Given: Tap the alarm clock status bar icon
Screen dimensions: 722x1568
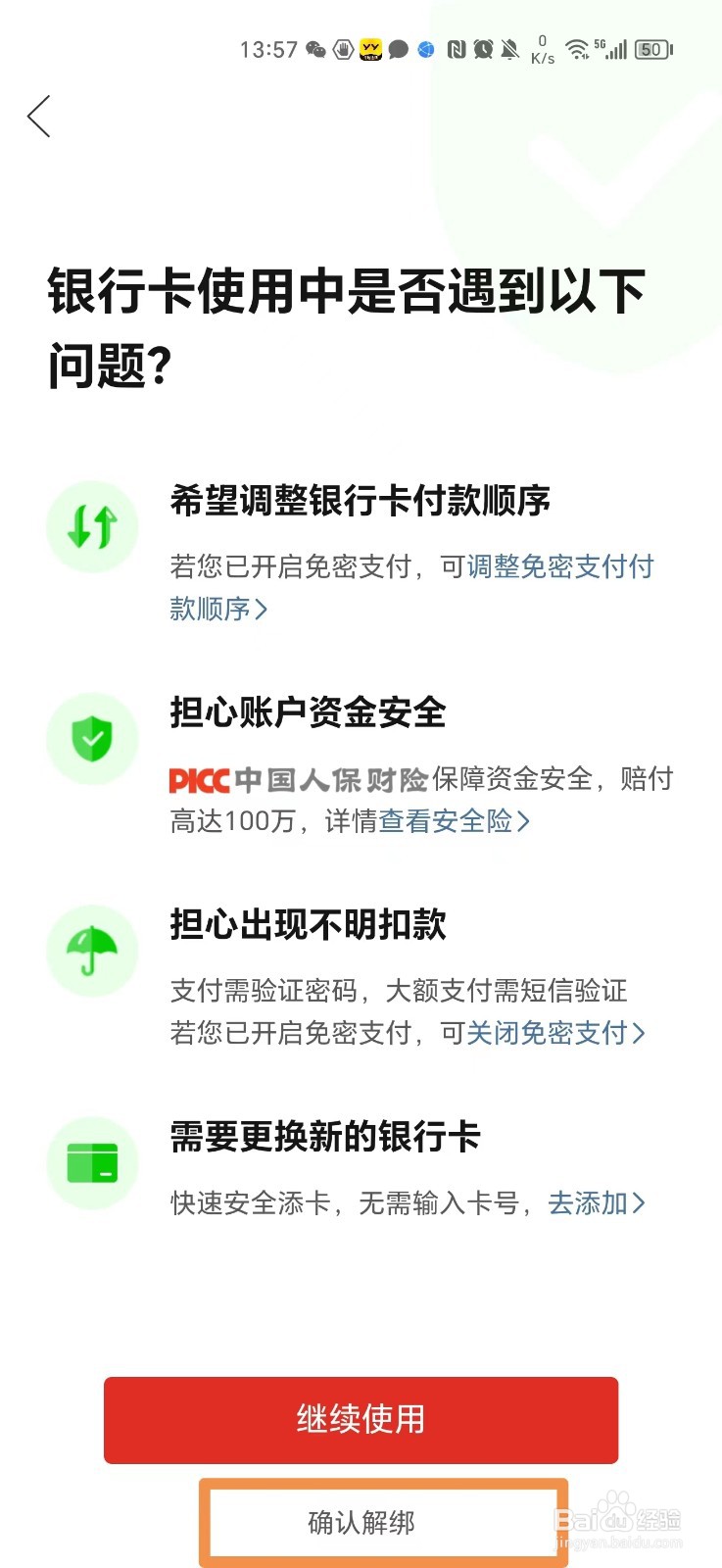Looking at the screenshot, I should click(482, 50).
